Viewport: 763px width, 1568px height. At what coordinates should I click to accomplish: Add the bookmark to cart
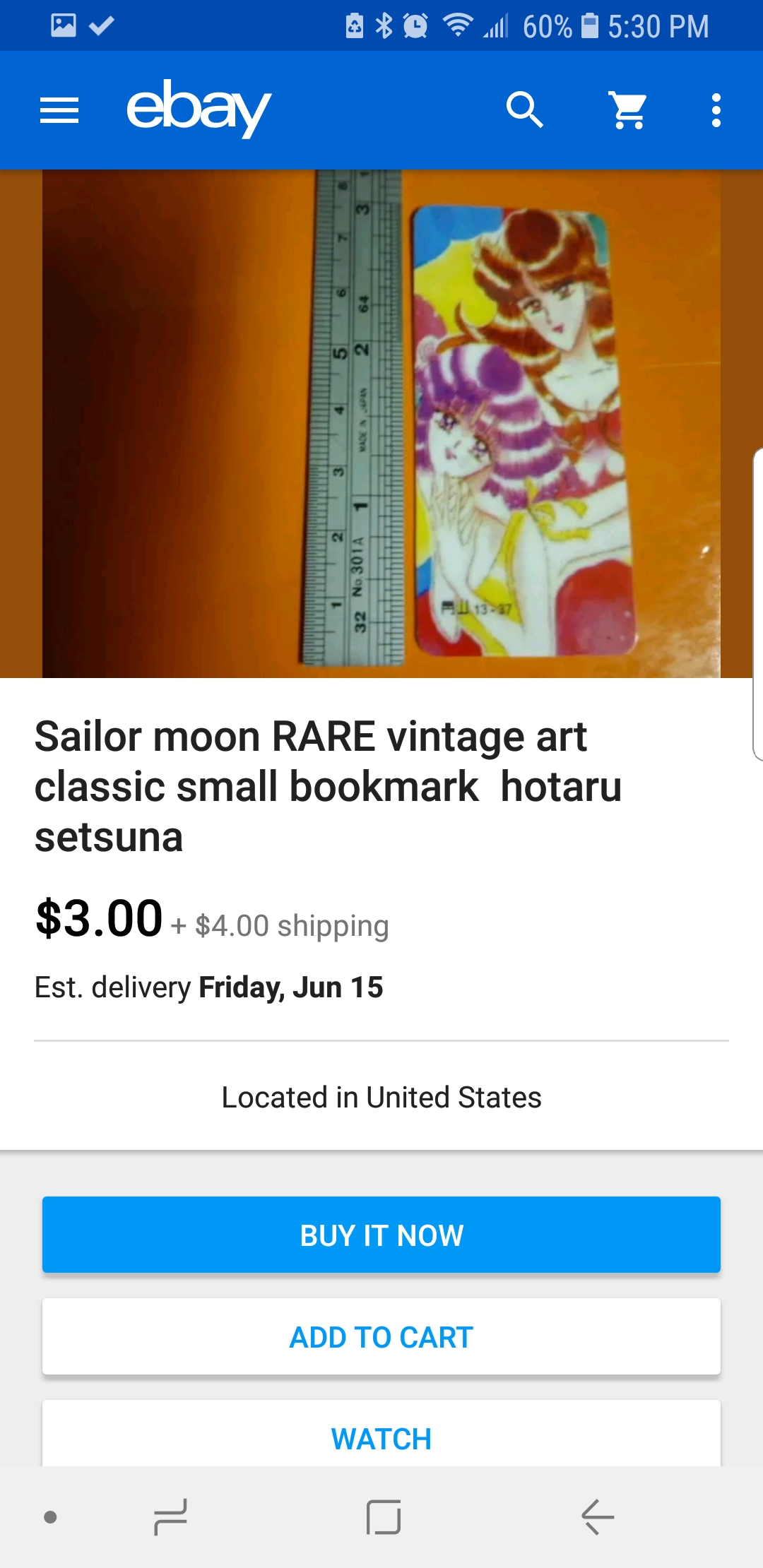coord(381,1337)
